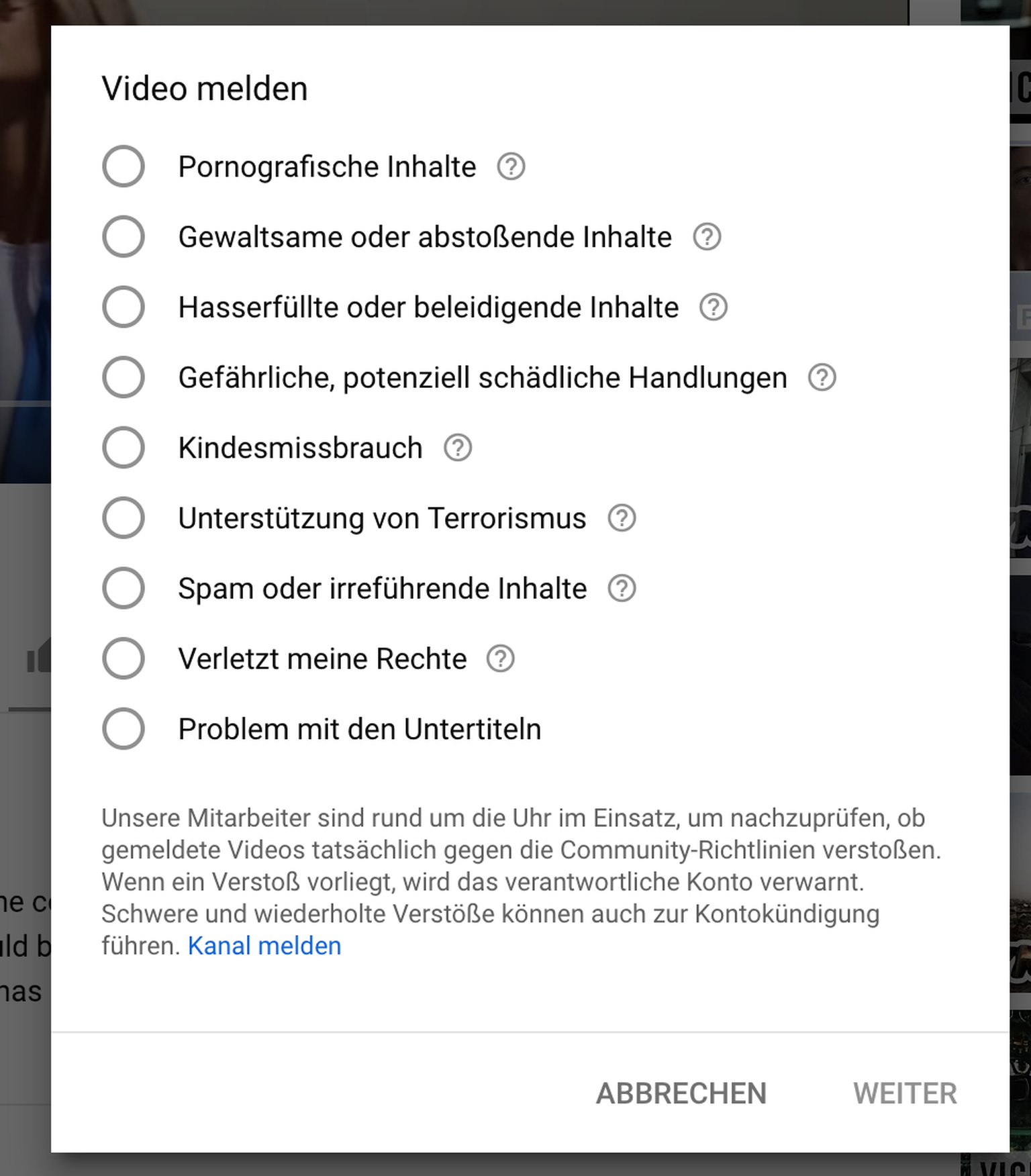Select the Kindesmissbrauch radio button
Image resolution: width=1031 pixels, height=1176 pixels.
124,448
